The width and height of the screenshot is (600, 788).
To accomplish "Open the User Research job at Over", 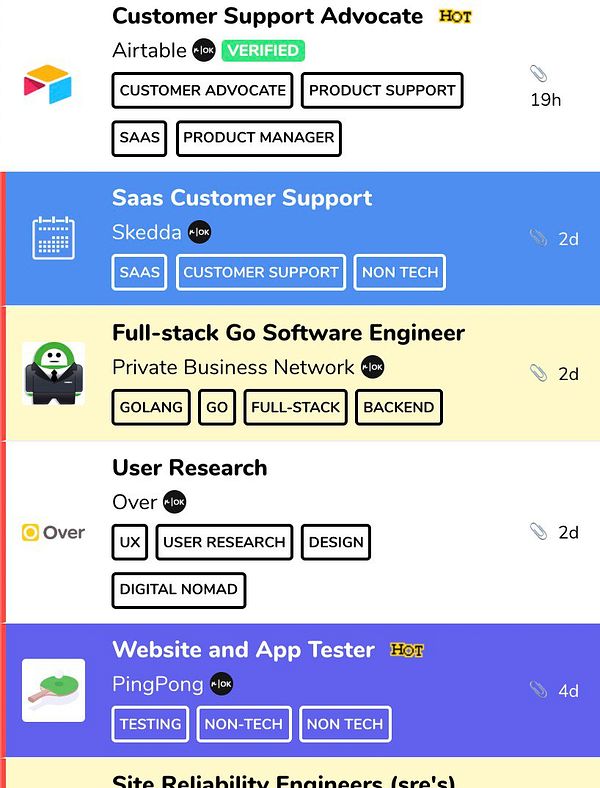I will click(189, 468).
